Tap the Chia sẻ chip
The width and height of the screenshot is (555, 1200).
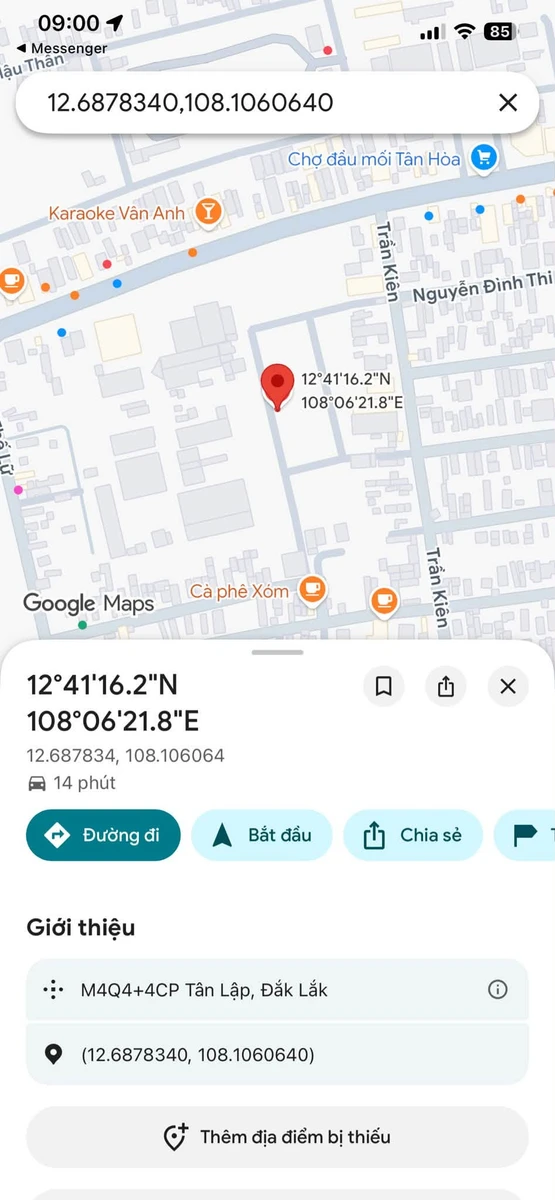413,835
